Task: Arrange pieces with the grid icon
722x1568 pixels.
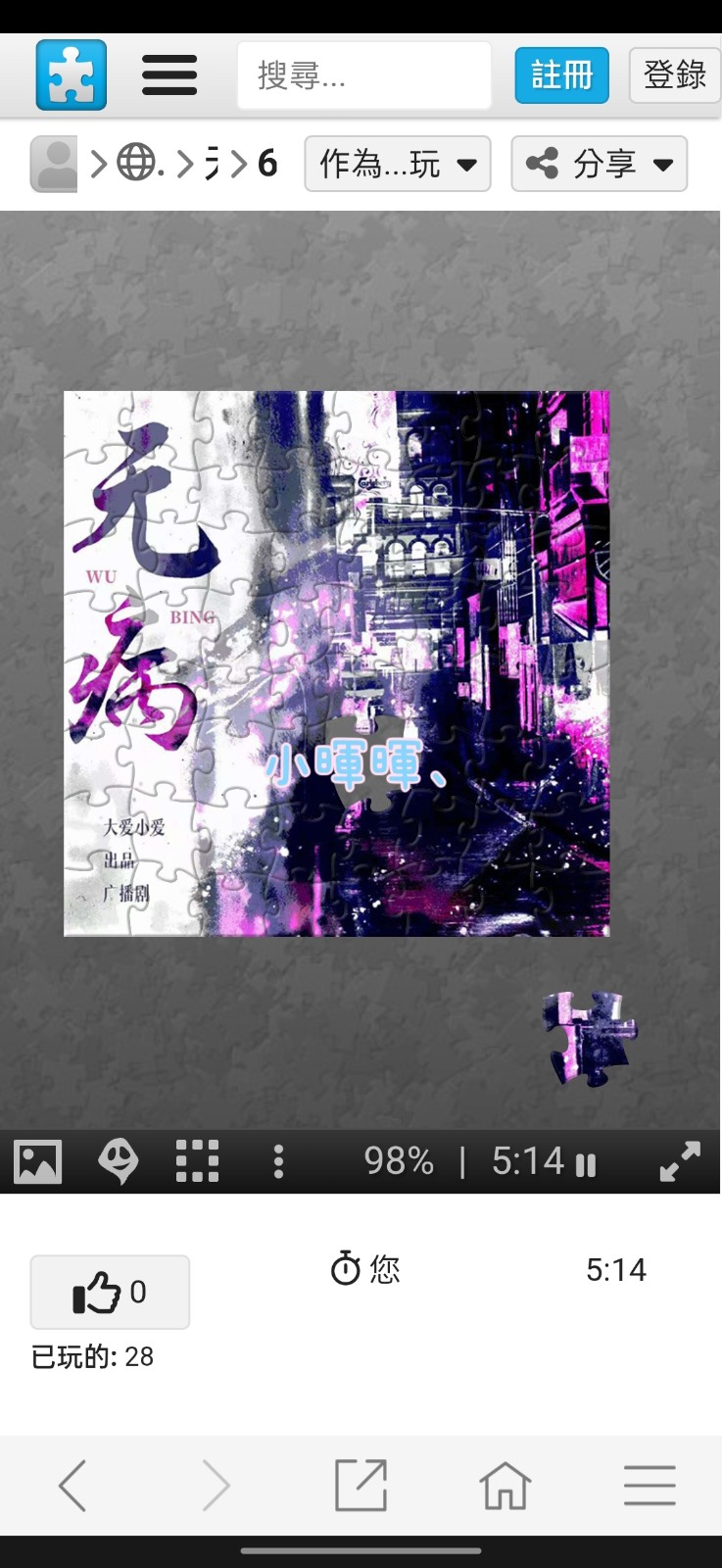Action: tap(197, 1162)
